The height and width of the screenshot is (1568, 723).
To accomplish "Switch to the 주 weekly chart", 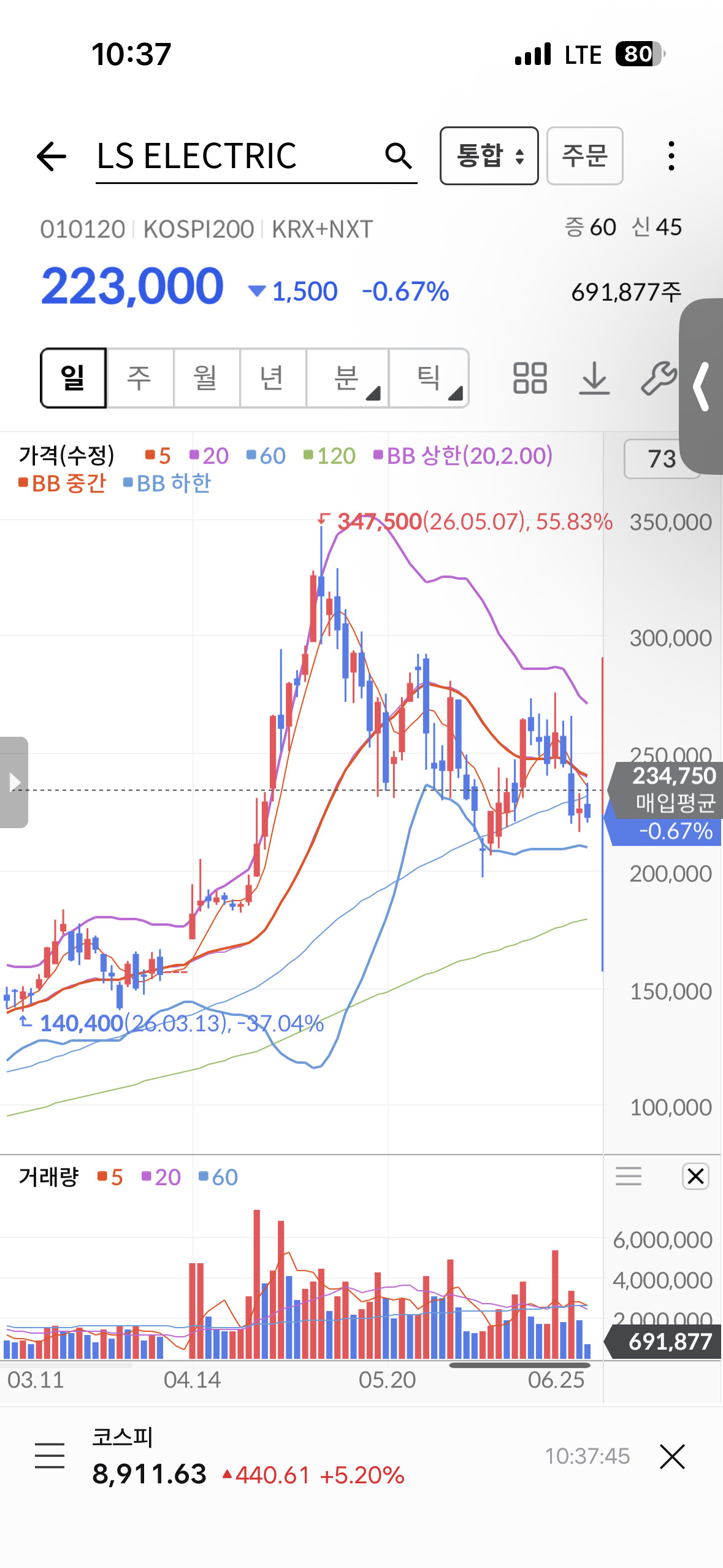I will pos(140,378).
